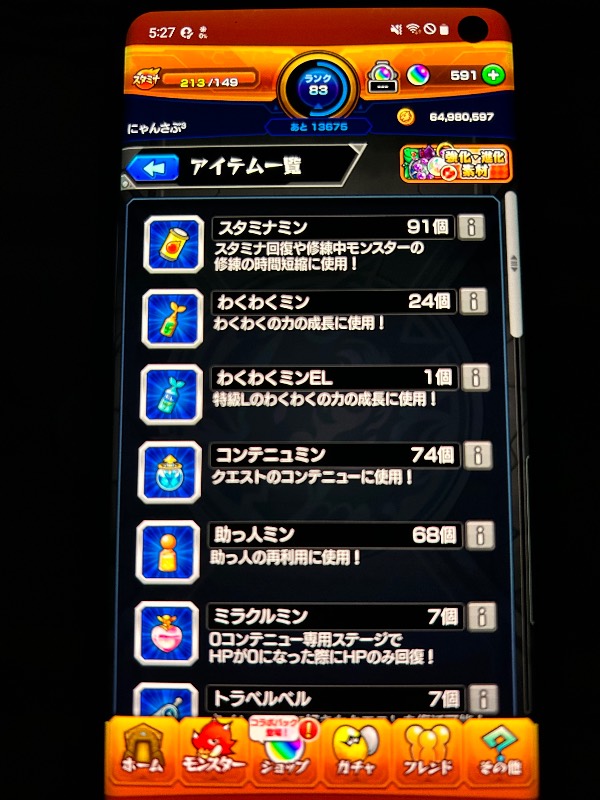Go back using the blue arrow button
This screenshot has height=800, width=600.
153,168
